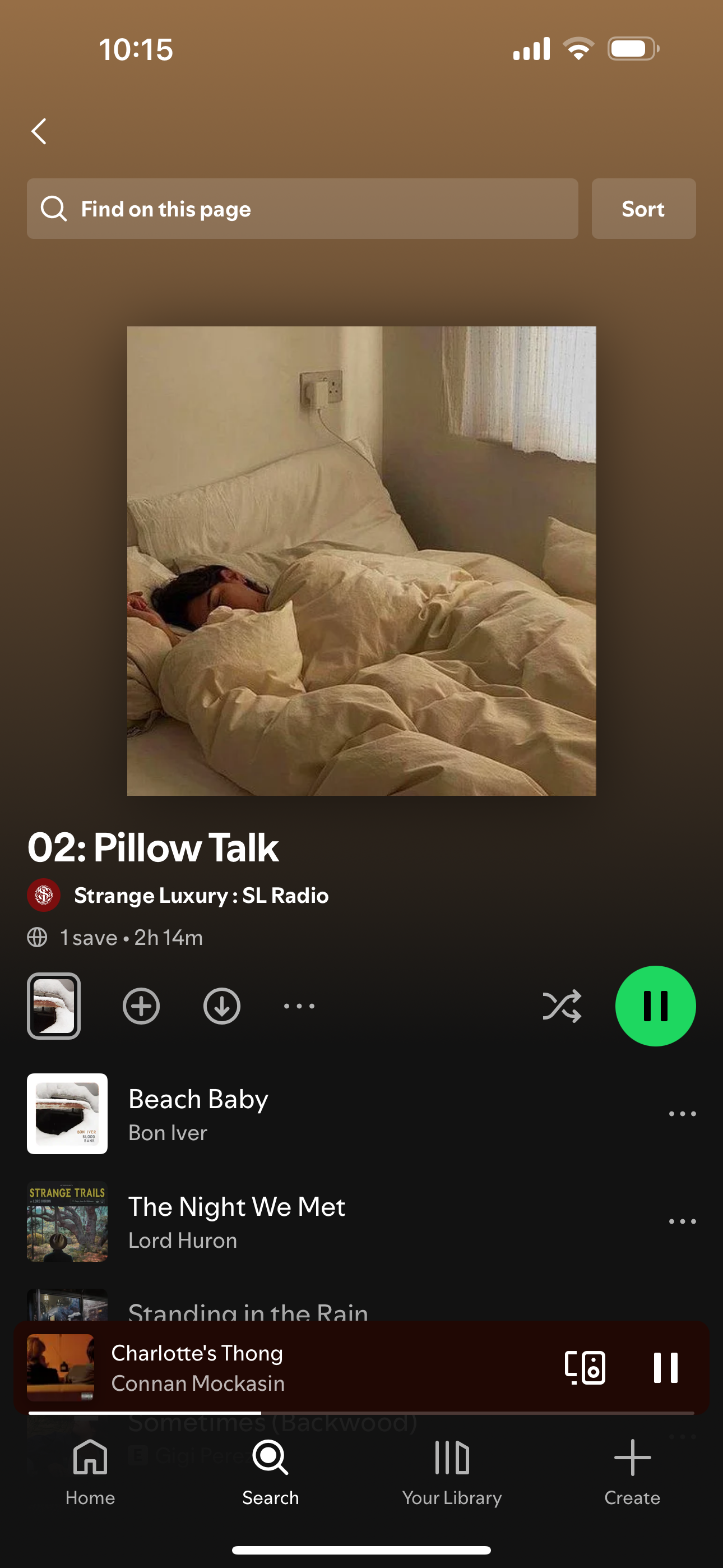The height and width of the screenshot is (1568, 723).
Task: Pause the playlist with the green button
Action: (x=655, y=1006)
